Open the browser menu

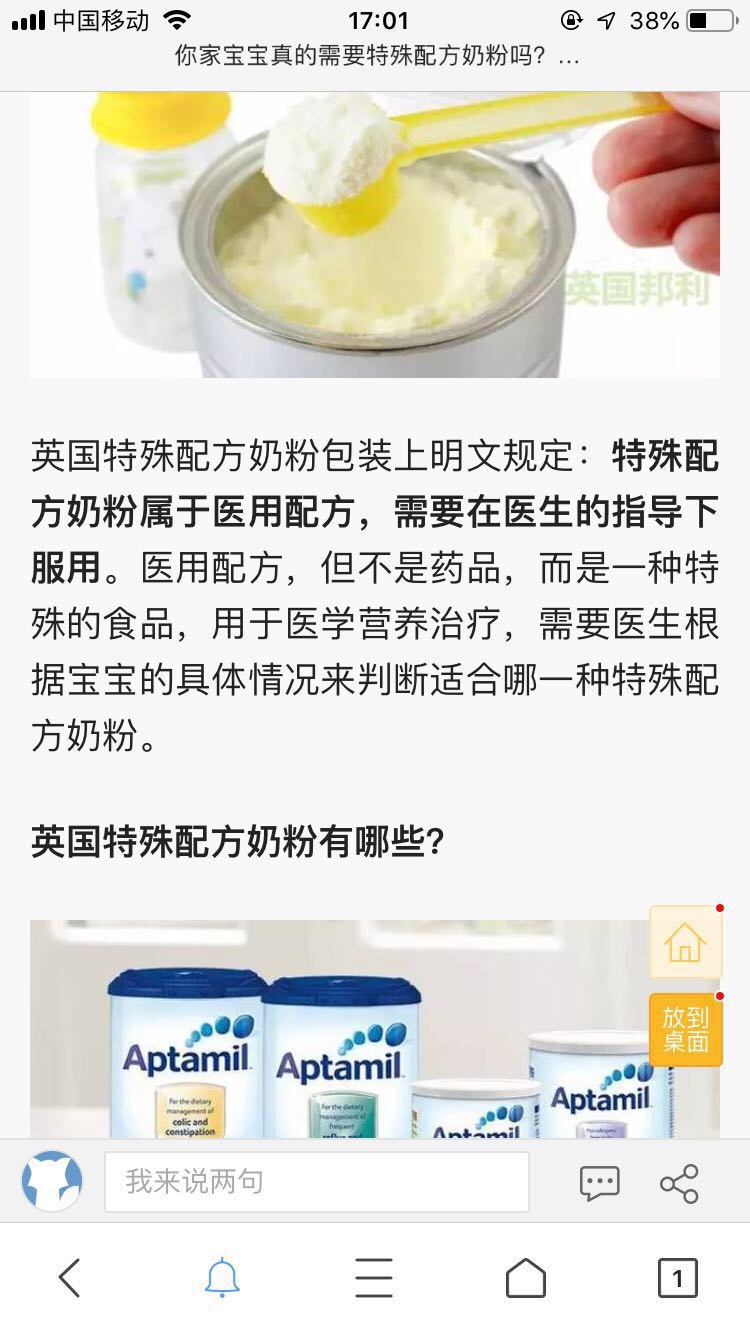point(374,1278)
